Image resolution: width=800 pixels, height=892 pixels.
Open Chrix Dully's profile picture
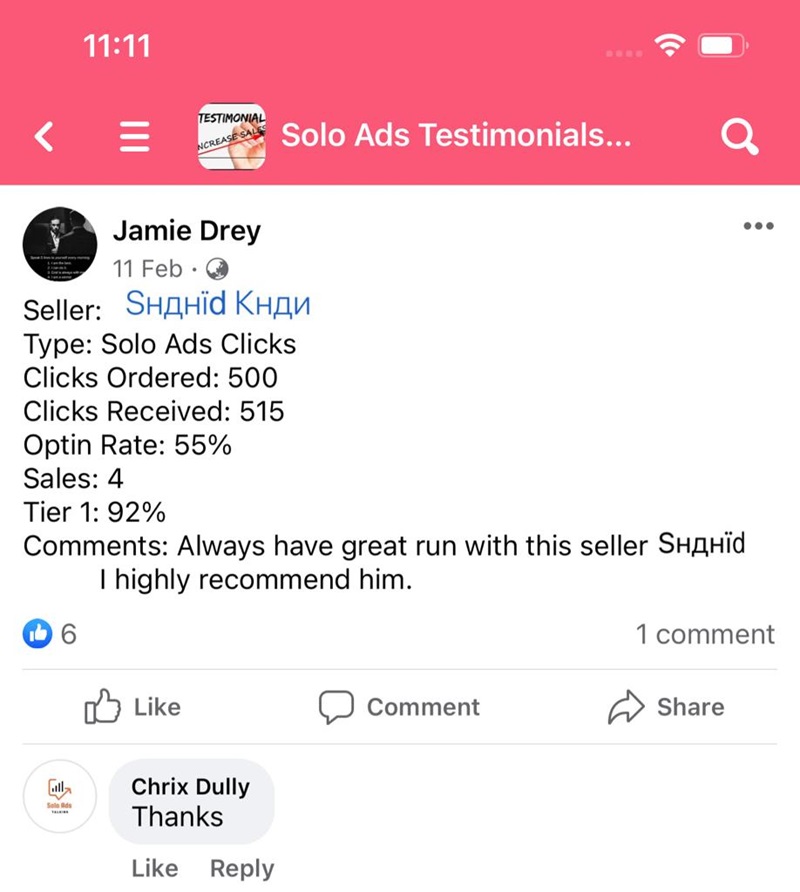[60, 797]
